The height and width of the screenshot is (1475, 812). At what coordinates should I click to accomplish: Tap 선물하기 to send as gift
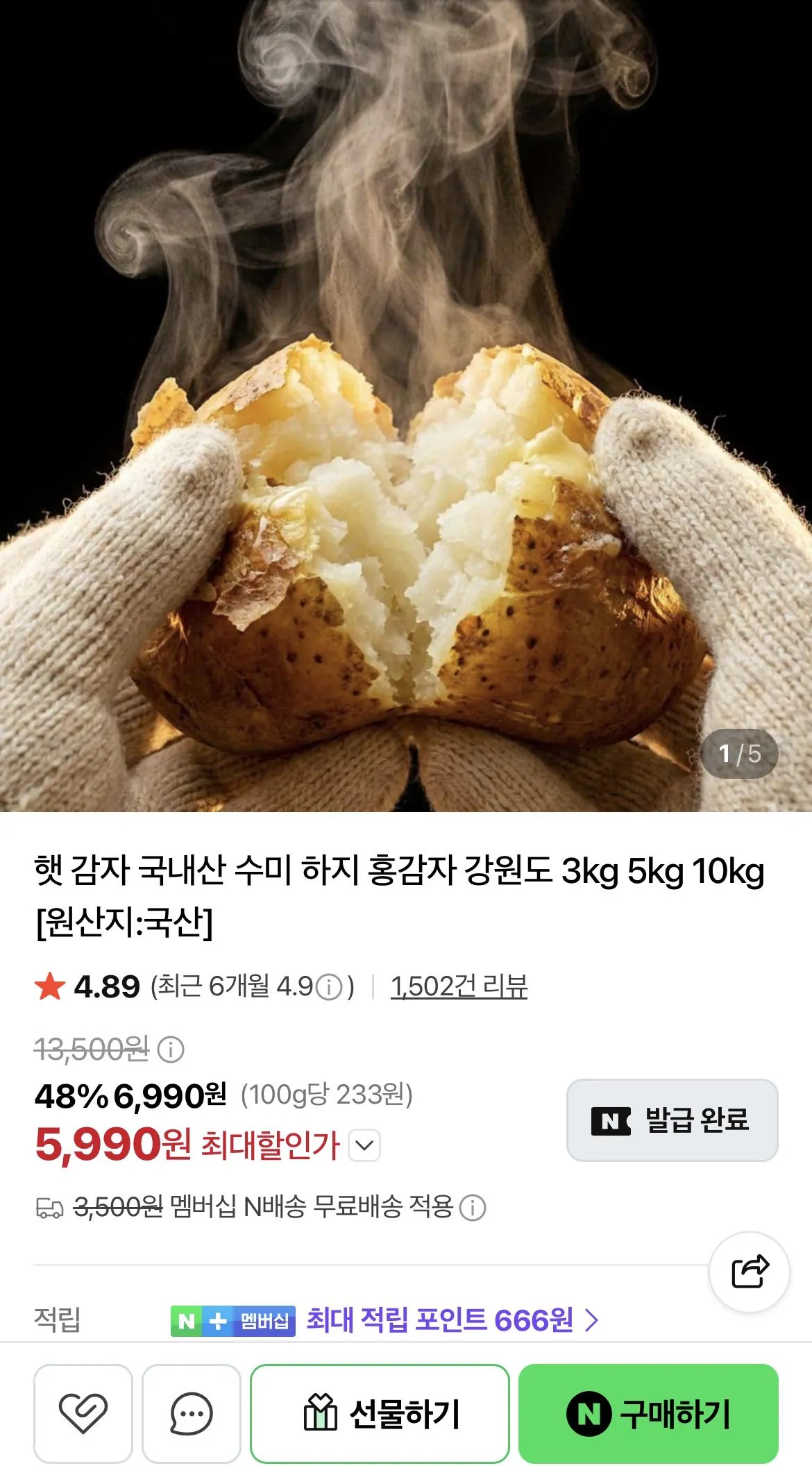click(x=380, y=1413)
